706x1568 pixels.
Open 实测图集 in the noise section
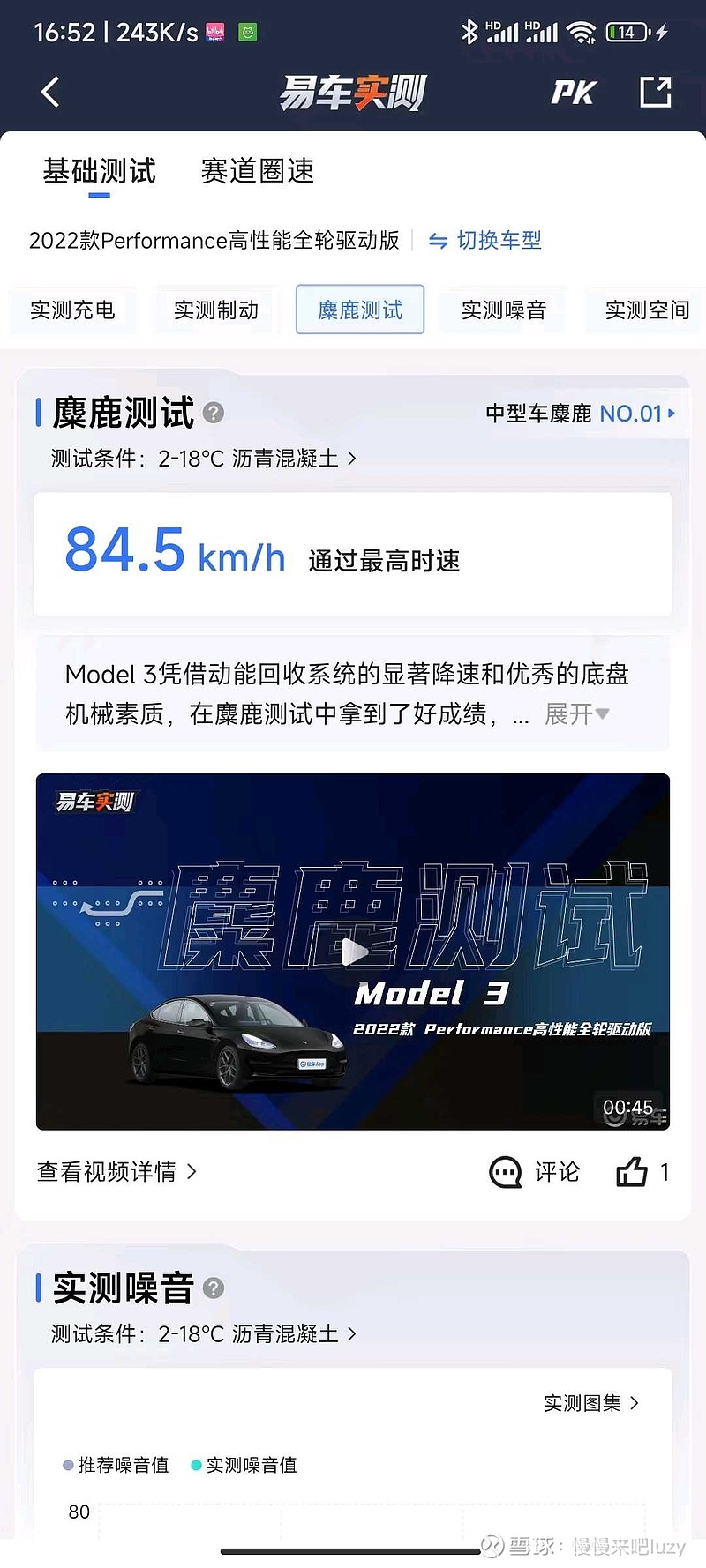(591, 1403)
